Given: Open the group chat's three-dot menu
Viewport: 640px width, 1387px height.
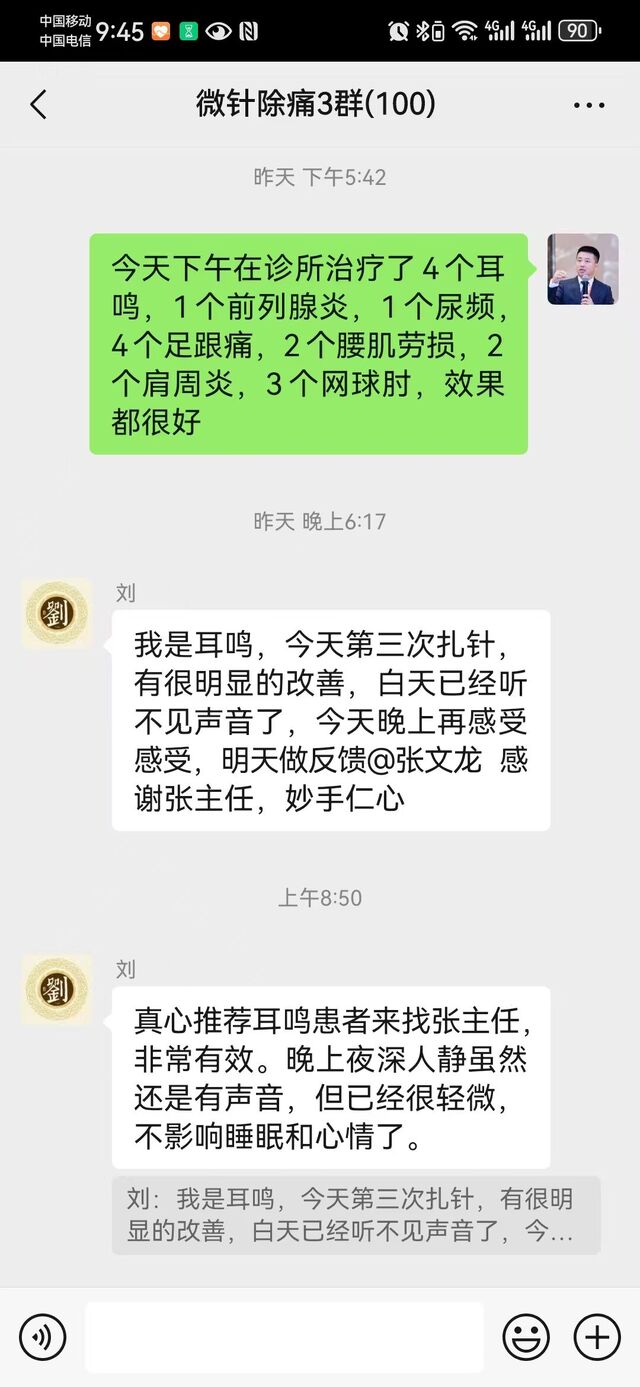Looking at the screenshot, I should 589,105.
